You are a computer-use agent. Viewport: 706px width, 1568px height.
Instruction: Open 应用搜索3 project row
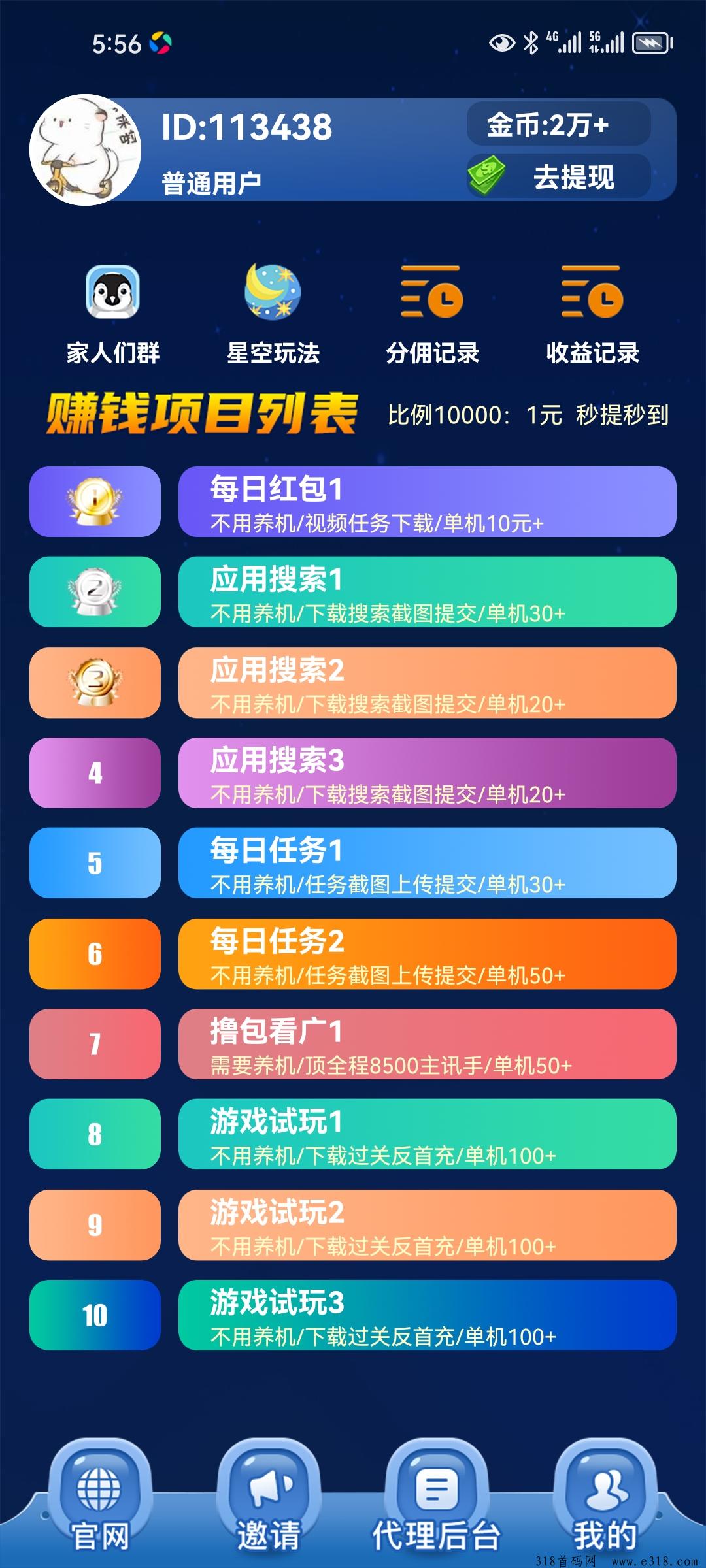[427, 773]
